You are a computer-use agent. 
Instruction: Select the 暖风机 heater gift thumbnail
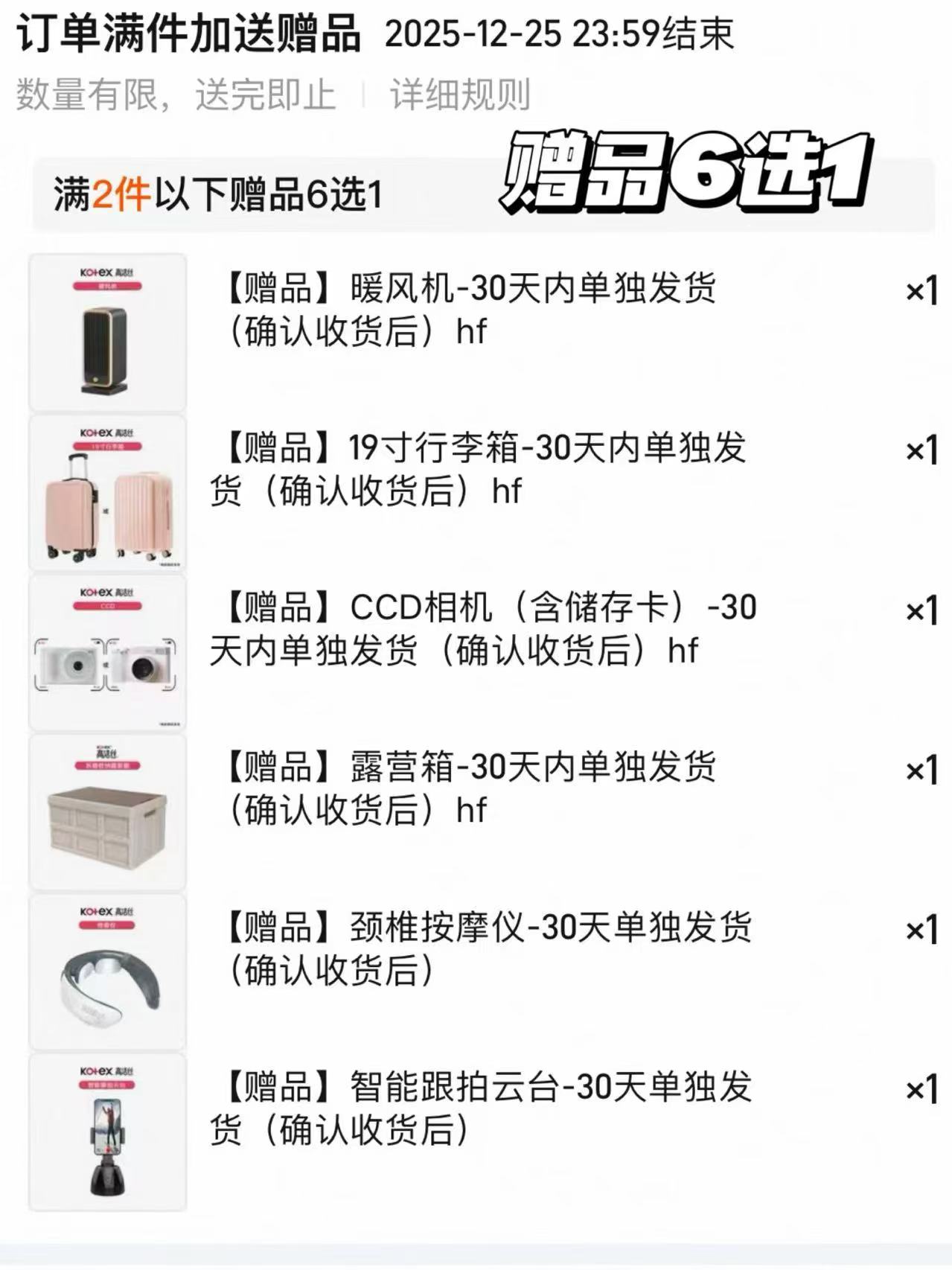107,332
